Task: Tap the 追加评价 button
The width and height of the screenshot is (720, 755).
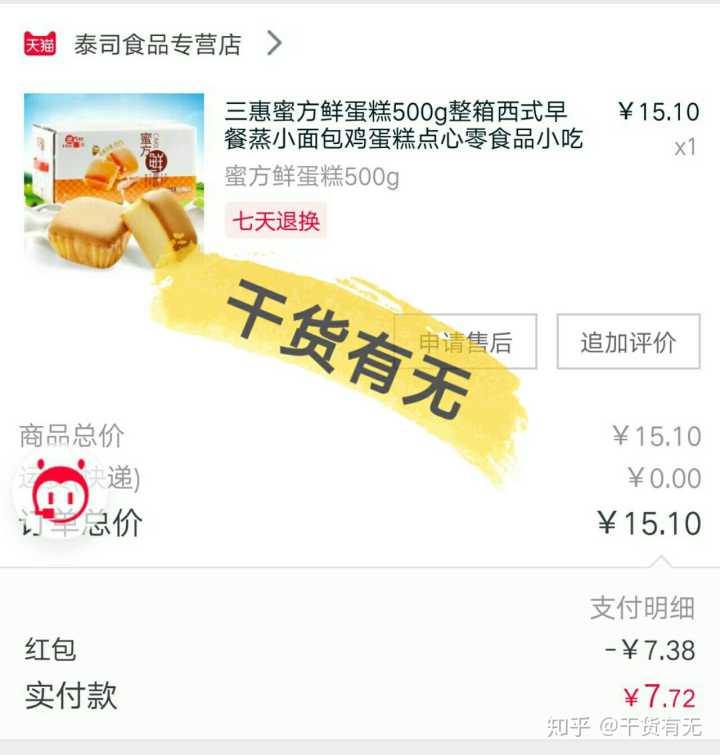Action: (627, 342)
